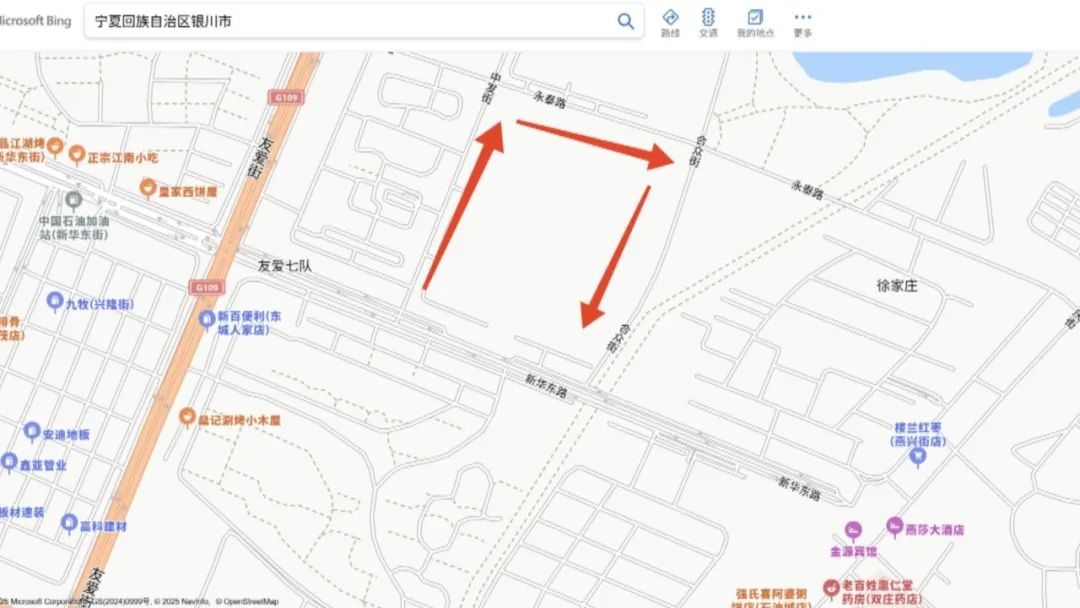Open the OpenStreetMap attribution link
This screenshot has height=608, width=1080.
pos(250,602)
